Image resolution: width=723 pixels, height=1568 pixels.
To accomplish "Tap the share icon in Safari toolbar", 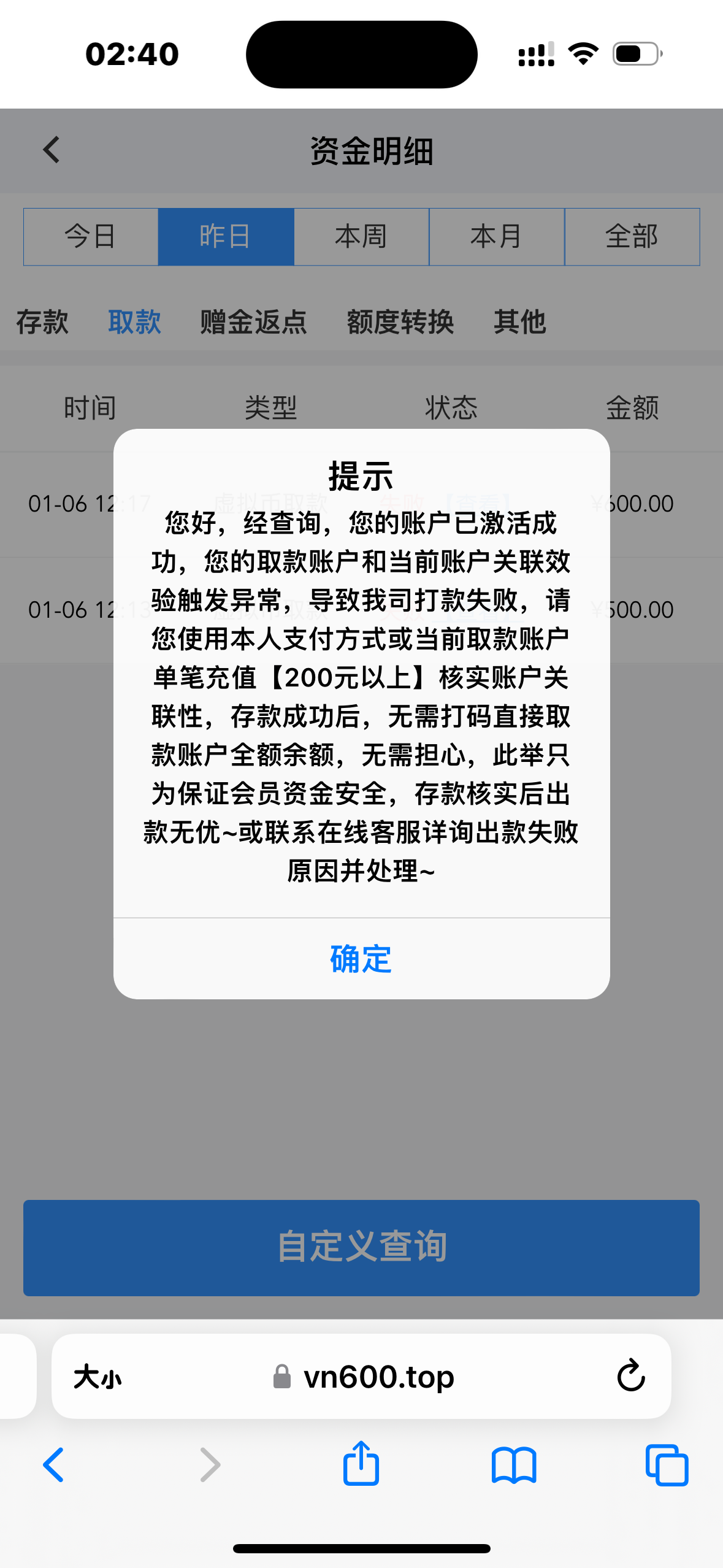I will click(361, 1465).
